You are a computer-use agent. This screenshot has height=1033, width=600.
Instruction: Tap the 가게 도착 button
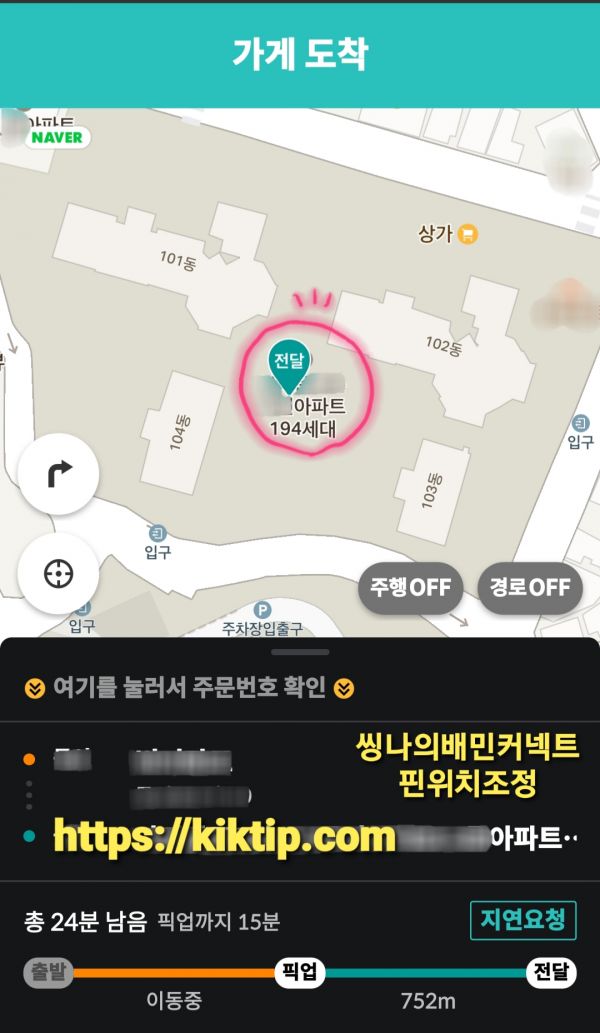[x=300, y=56]
